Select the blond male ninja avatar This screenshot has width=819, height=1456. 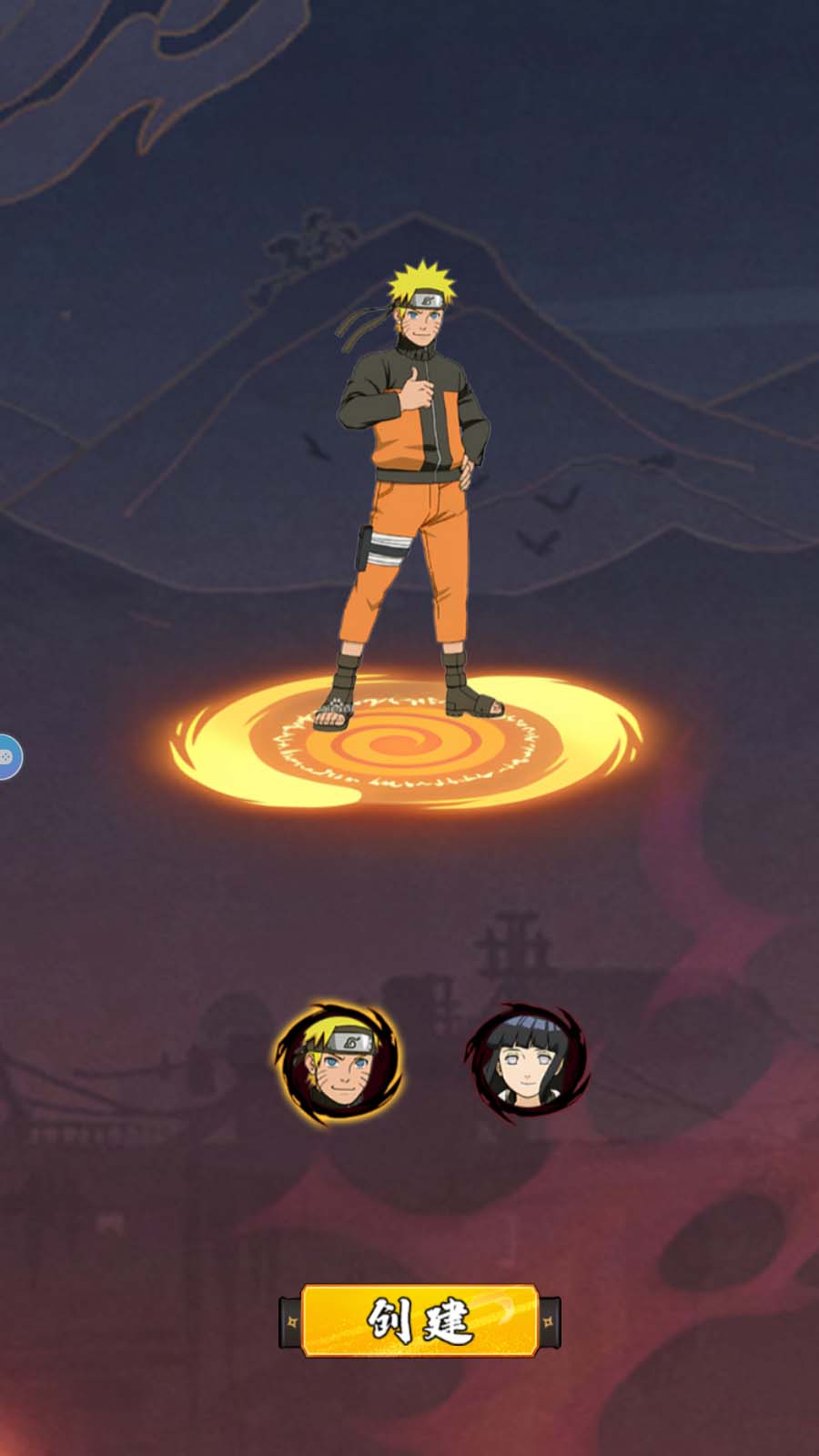(x=339, y=1063)
